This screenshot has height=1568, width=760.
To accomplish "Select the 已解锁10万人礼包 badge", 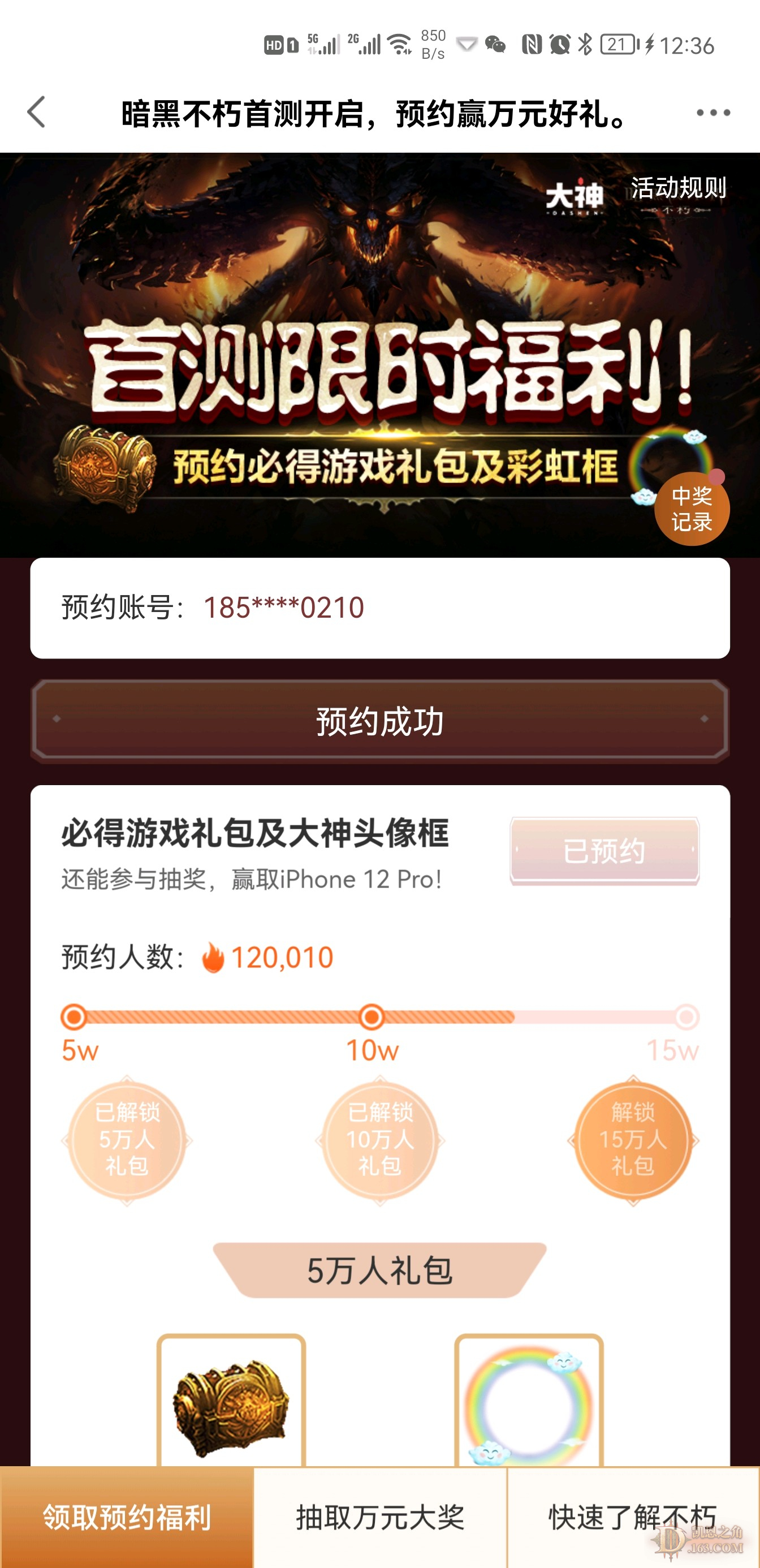I will pyautogui.click(x=379, y=1139).
